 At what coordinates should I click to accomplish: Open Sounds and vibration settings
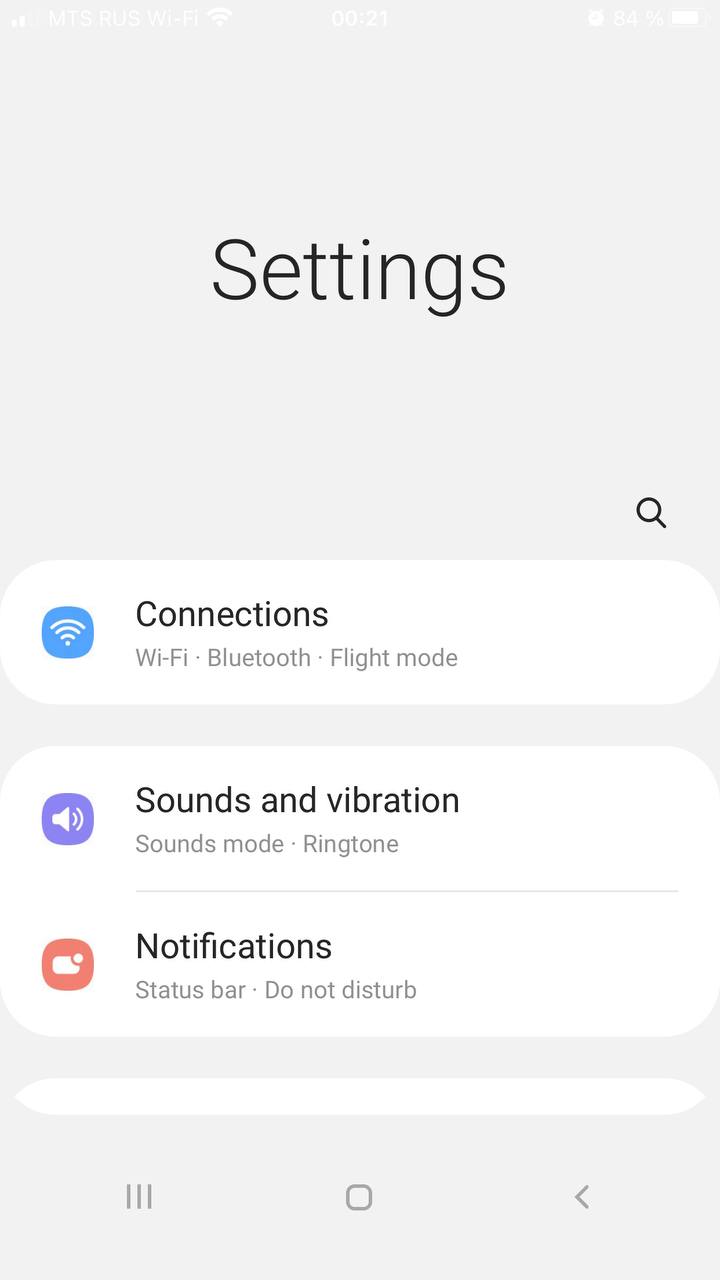point(360,818)
